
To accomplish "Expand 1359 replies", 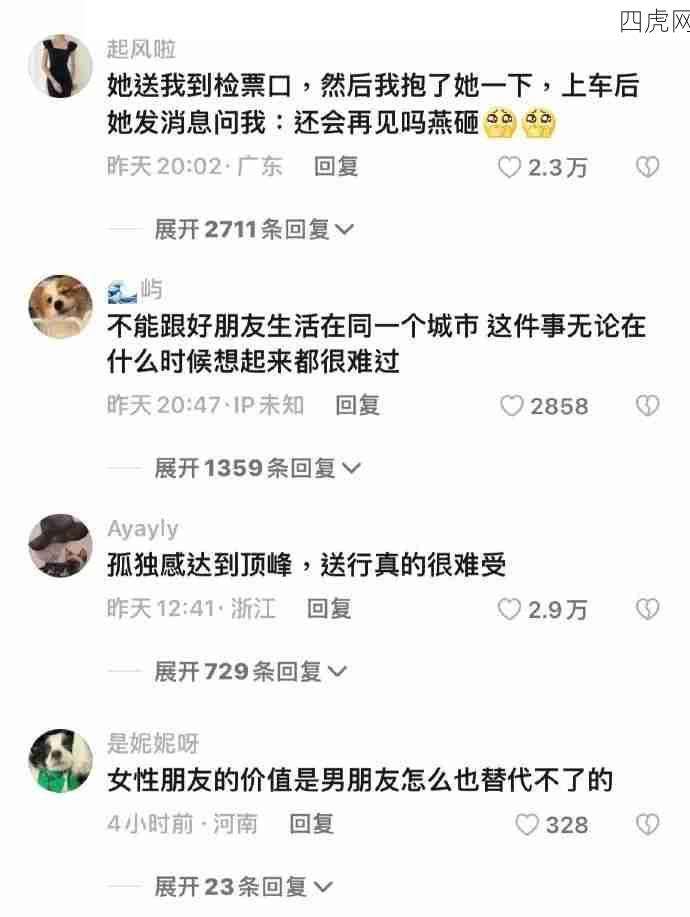I will 257,468.
